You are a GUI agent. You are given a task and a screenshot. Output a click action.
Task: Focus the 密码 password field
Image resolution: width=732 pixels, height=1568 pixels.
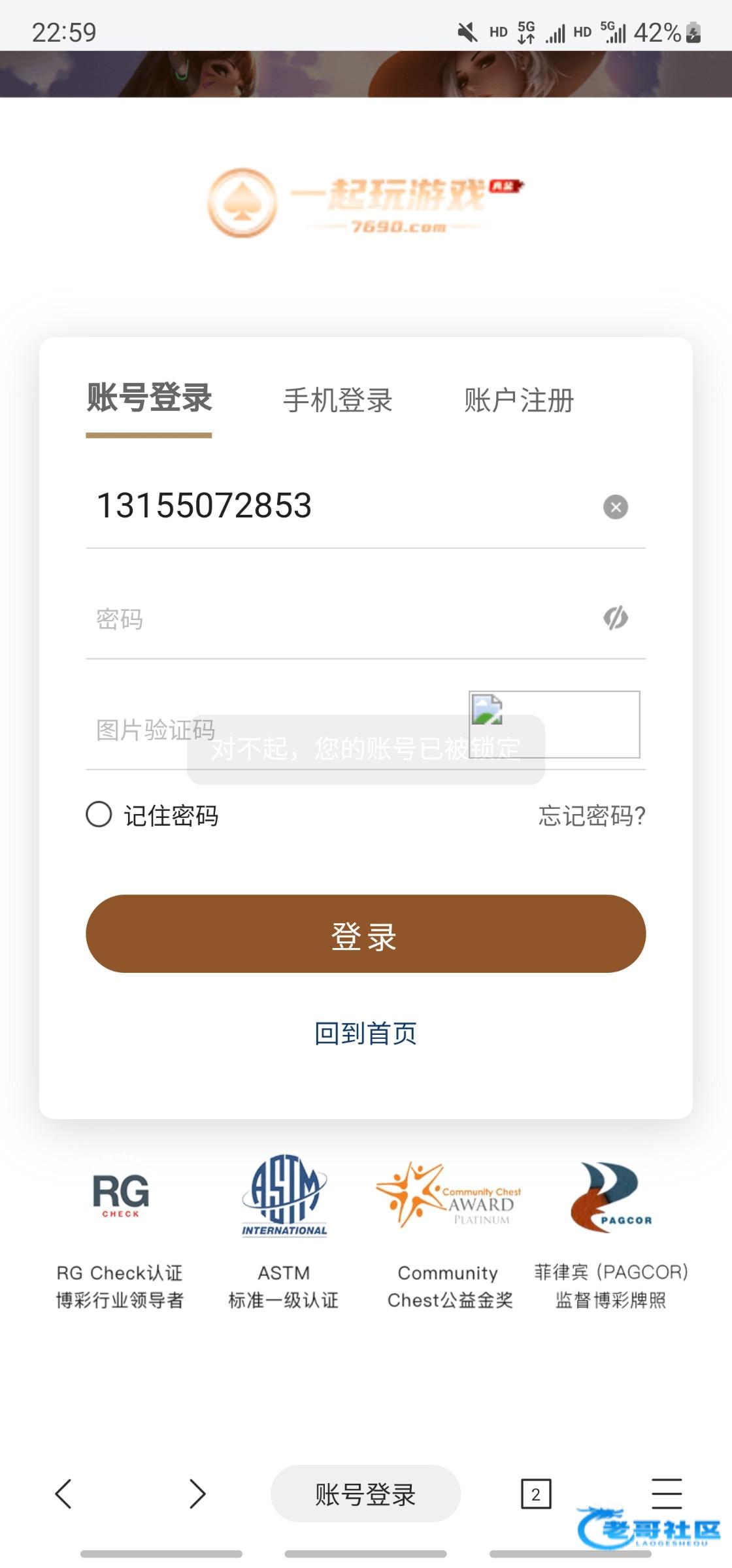(327, 619)
